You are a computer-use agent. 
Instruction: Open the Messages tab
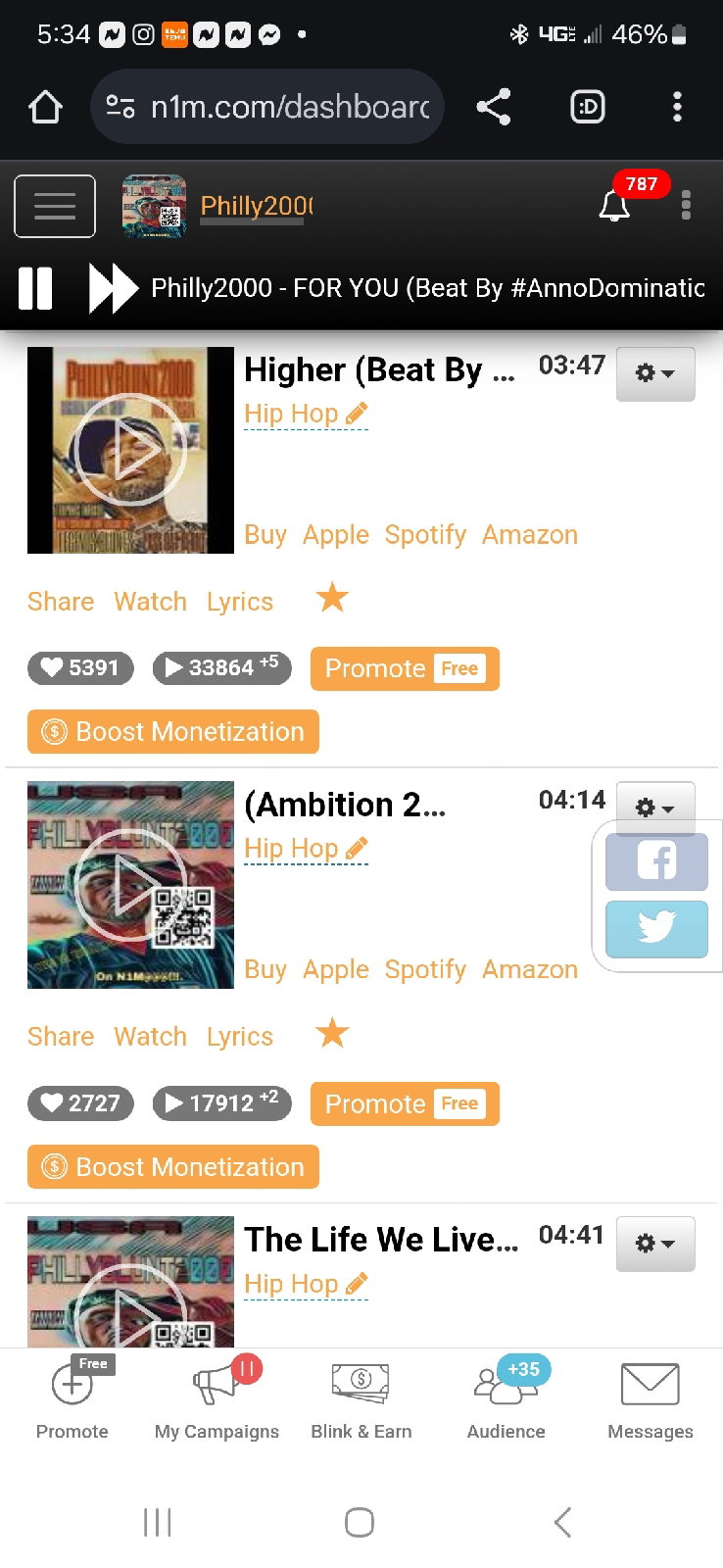[x=651, y=1401]
